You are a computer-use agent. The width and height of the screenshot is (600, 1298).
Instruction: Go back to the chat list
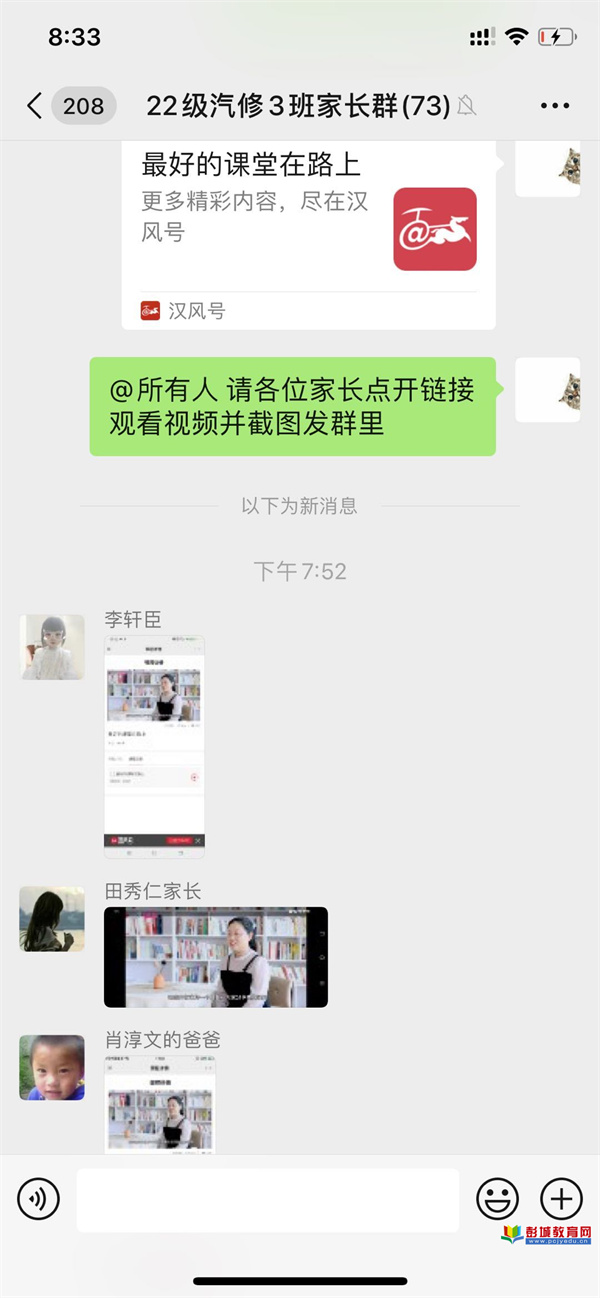(36, 106)
